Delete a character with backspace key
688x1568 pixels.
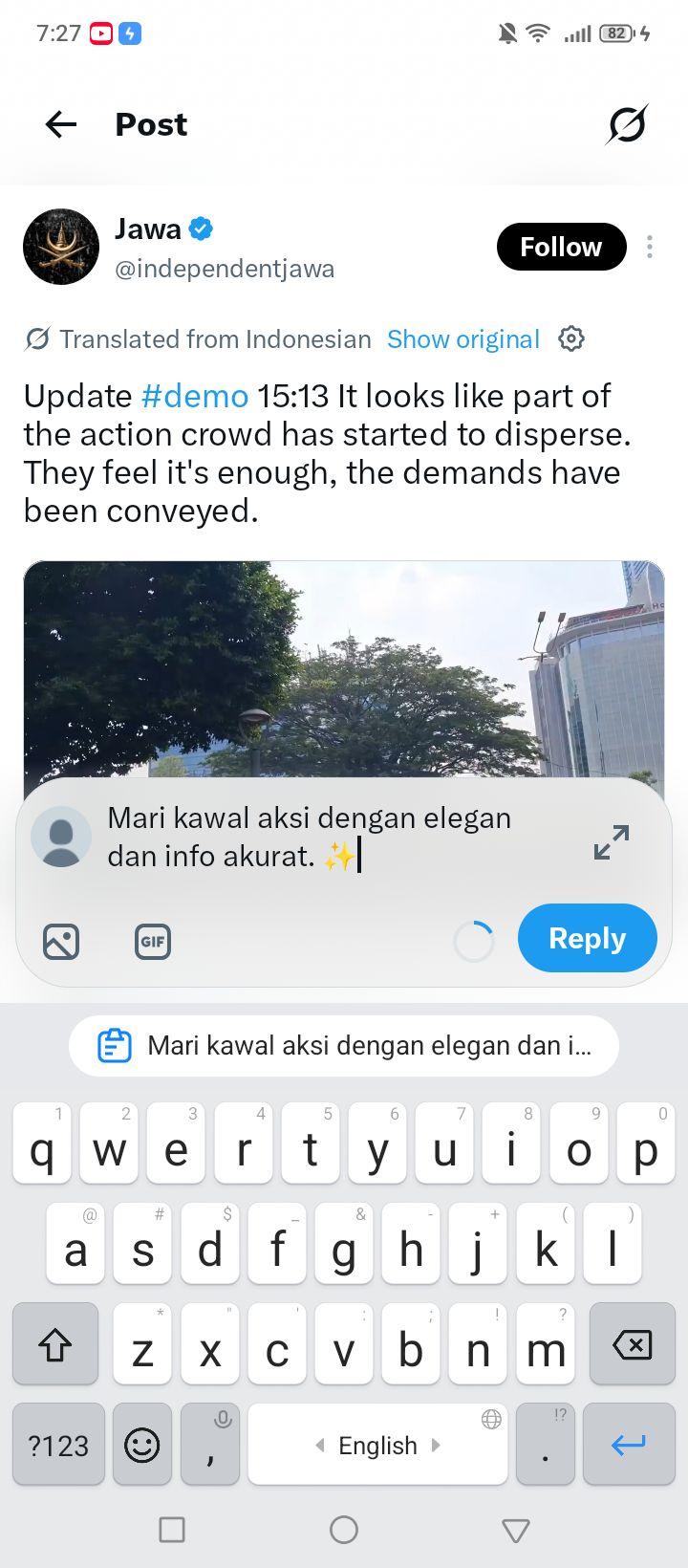coord(632,1345)
